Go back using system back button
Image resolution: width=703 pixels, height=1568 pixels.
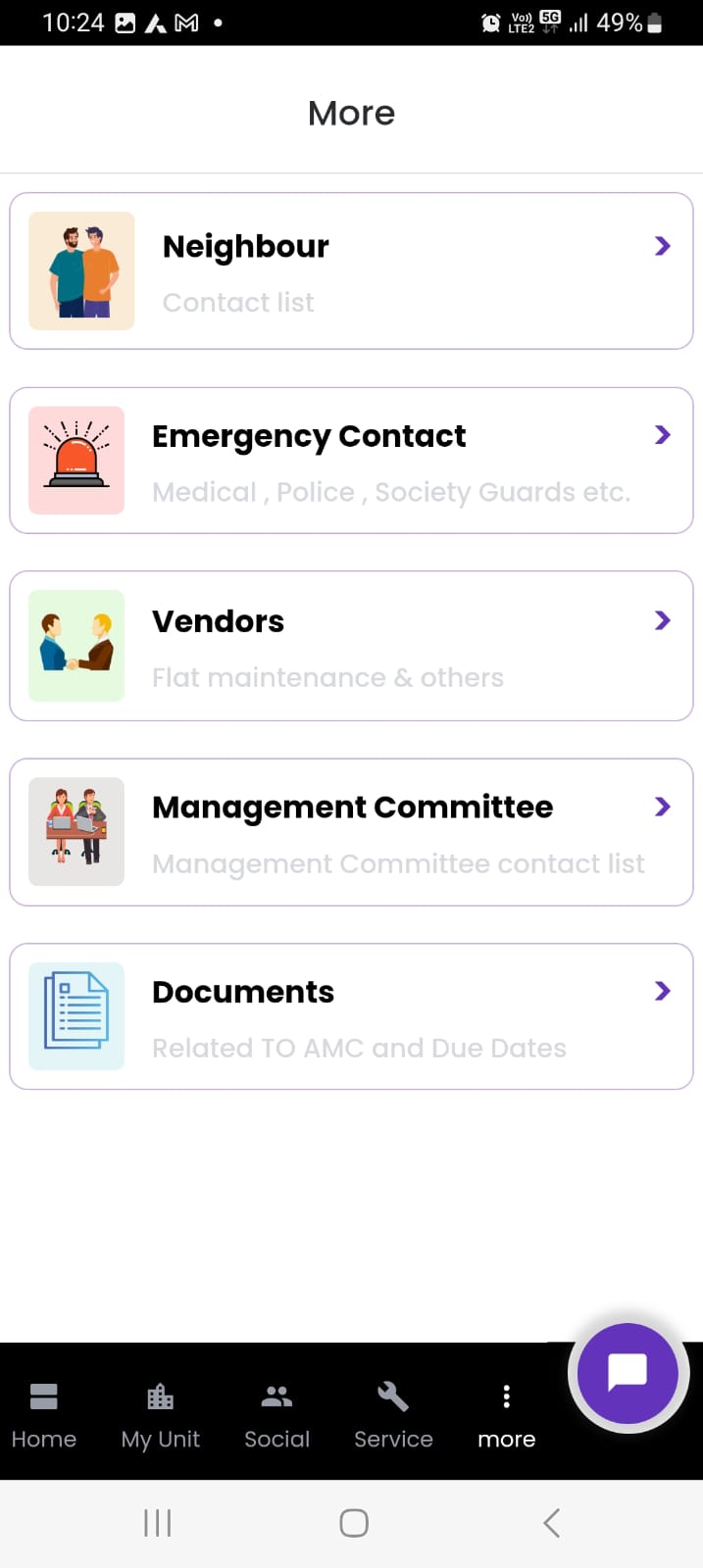click(x=552, y=1523)
